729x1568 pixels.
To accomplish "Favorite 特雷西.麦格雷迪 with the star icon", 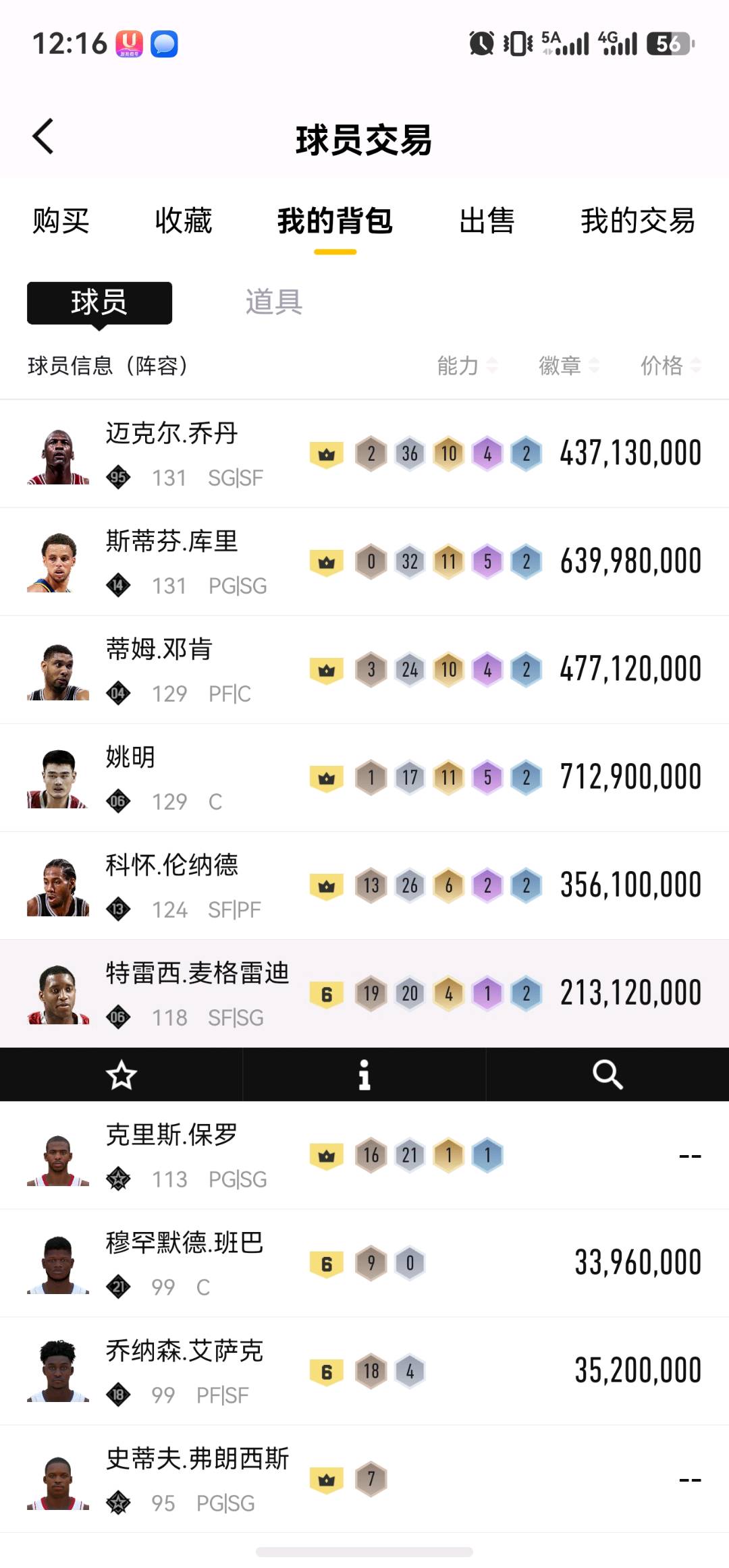I will (x=122, y=1075).
